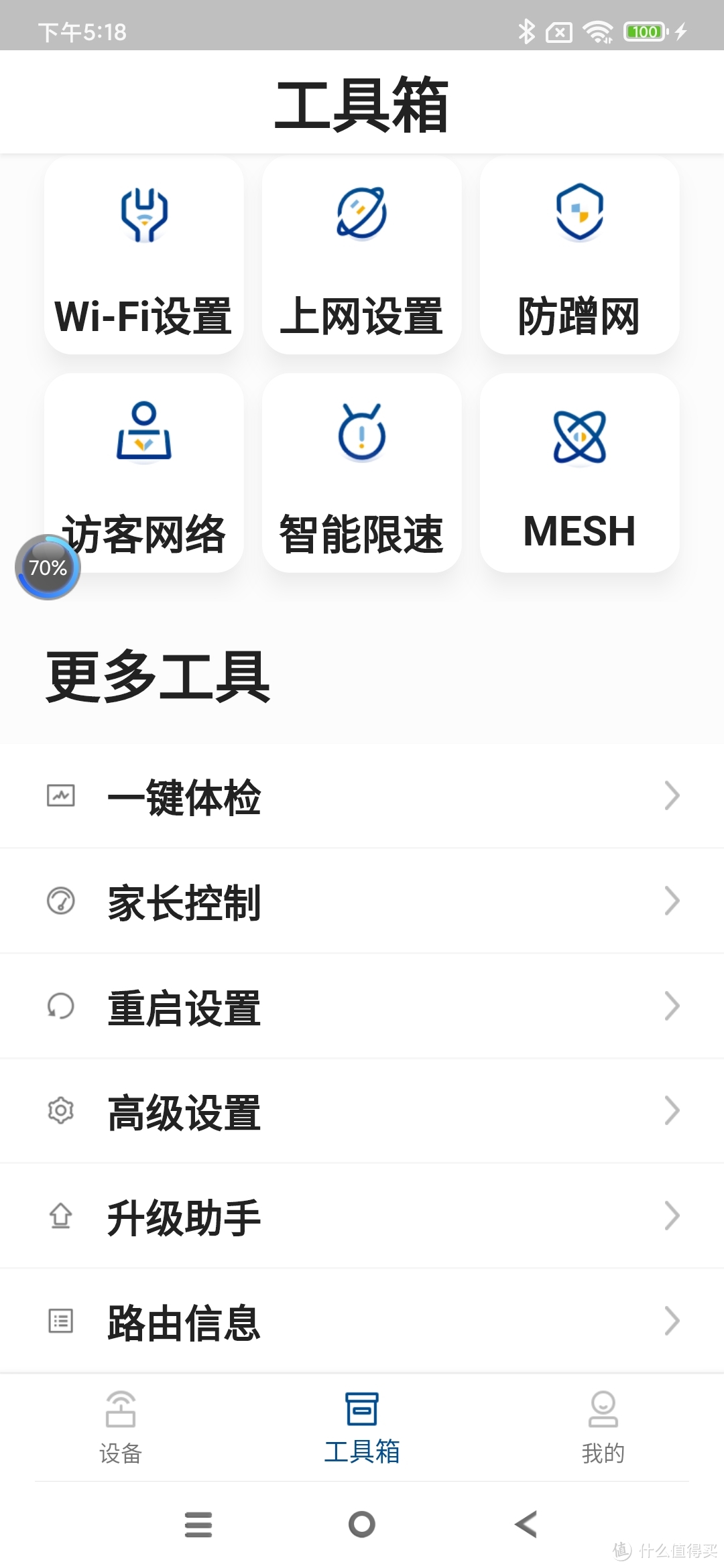724x1568 pixels.
Task: Tap the 70% floating progress circle
Action: 47,567
